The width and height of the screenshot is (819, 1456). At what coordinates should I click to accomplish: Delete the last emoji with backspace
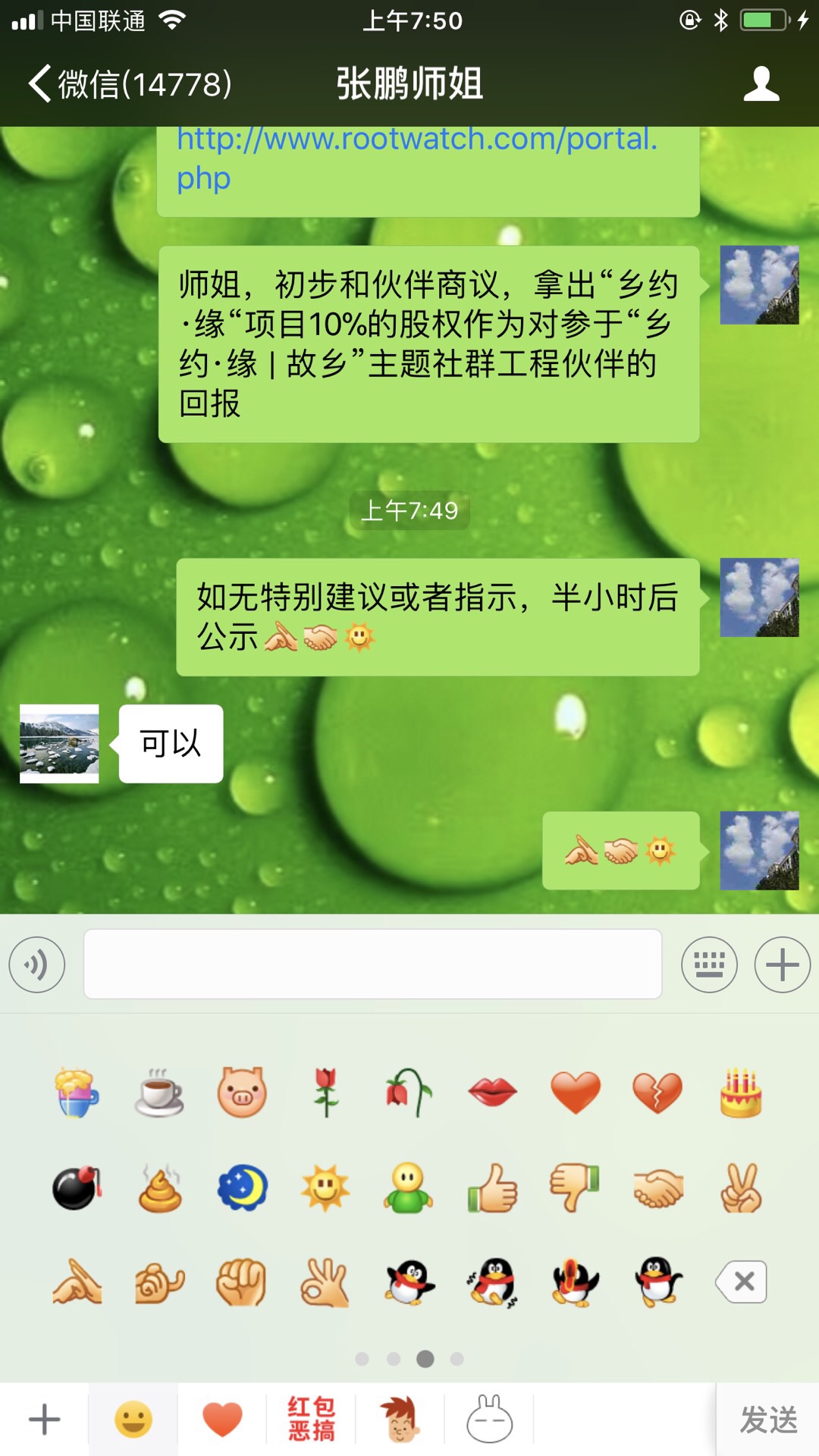tap(742, 1282)
